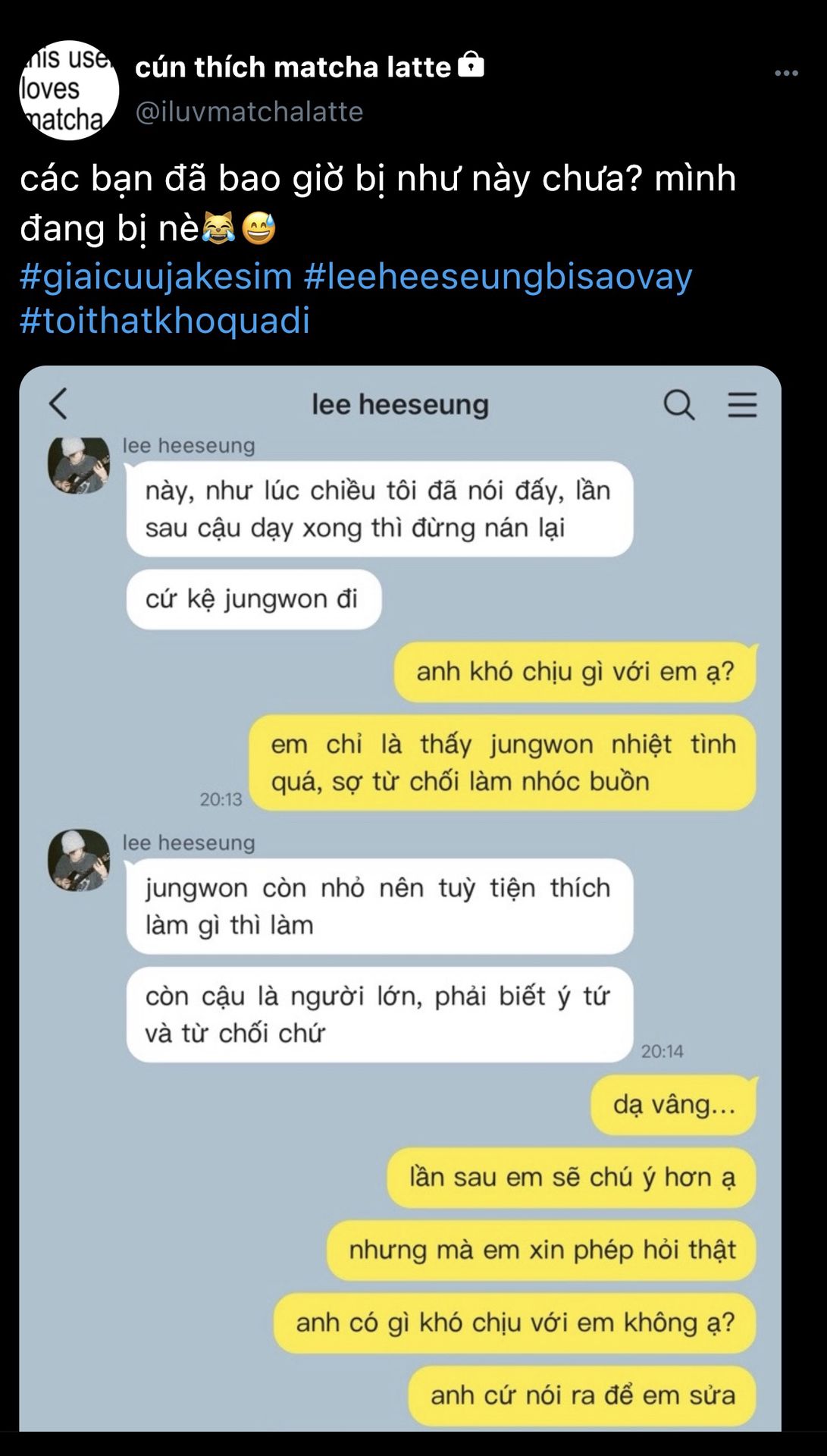Browse the #toithatkhoquadi hashtag
This screenshot has width=827, height=1456.
165,320
